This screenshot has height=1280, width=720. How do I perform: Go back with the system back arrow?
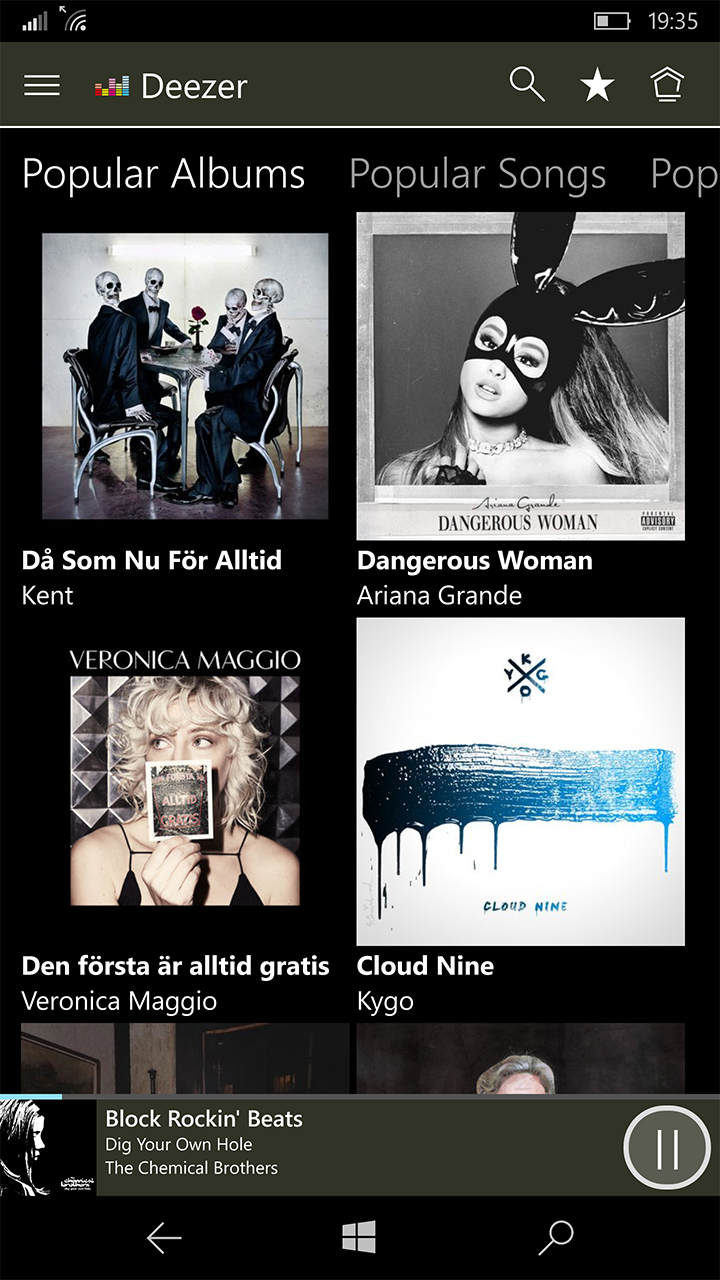tap(164, 1238)
